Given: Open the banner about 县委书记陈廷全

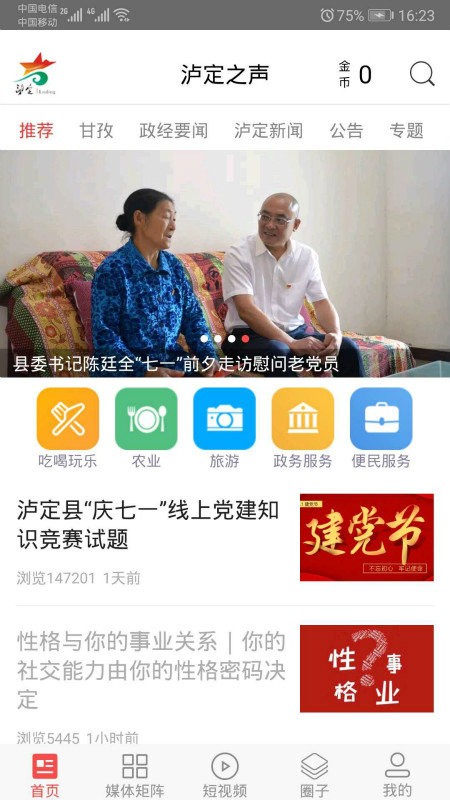Looking at the screenshot, I should (225, 264).
